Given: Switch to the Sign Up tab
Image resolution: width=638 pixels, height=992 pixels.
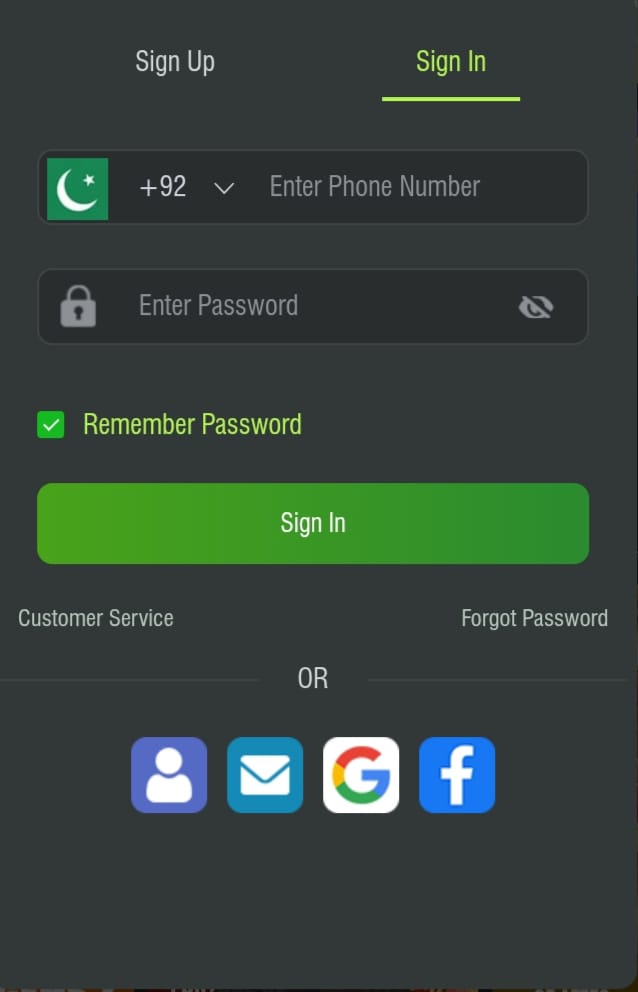Looking at the screenshot, I should pos(175,62).
